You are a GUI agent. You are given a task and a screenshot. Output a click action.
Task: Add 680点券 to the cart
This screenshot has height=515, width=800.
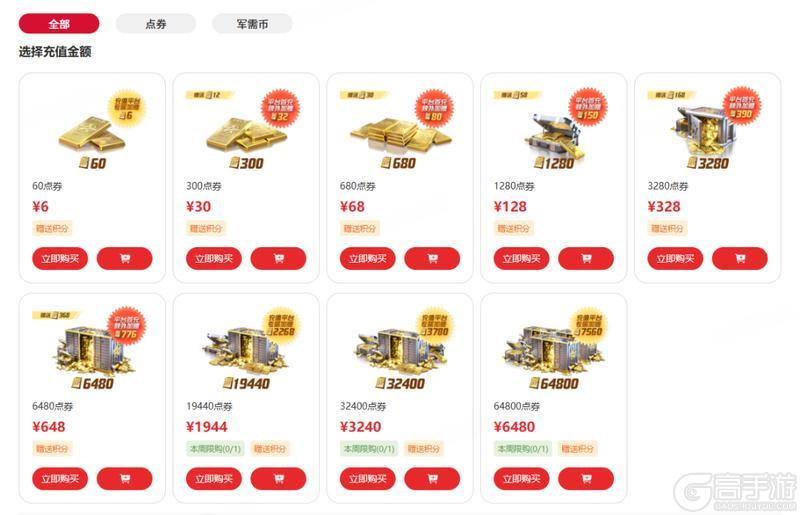pyautogui.click(x=432, y=258)
